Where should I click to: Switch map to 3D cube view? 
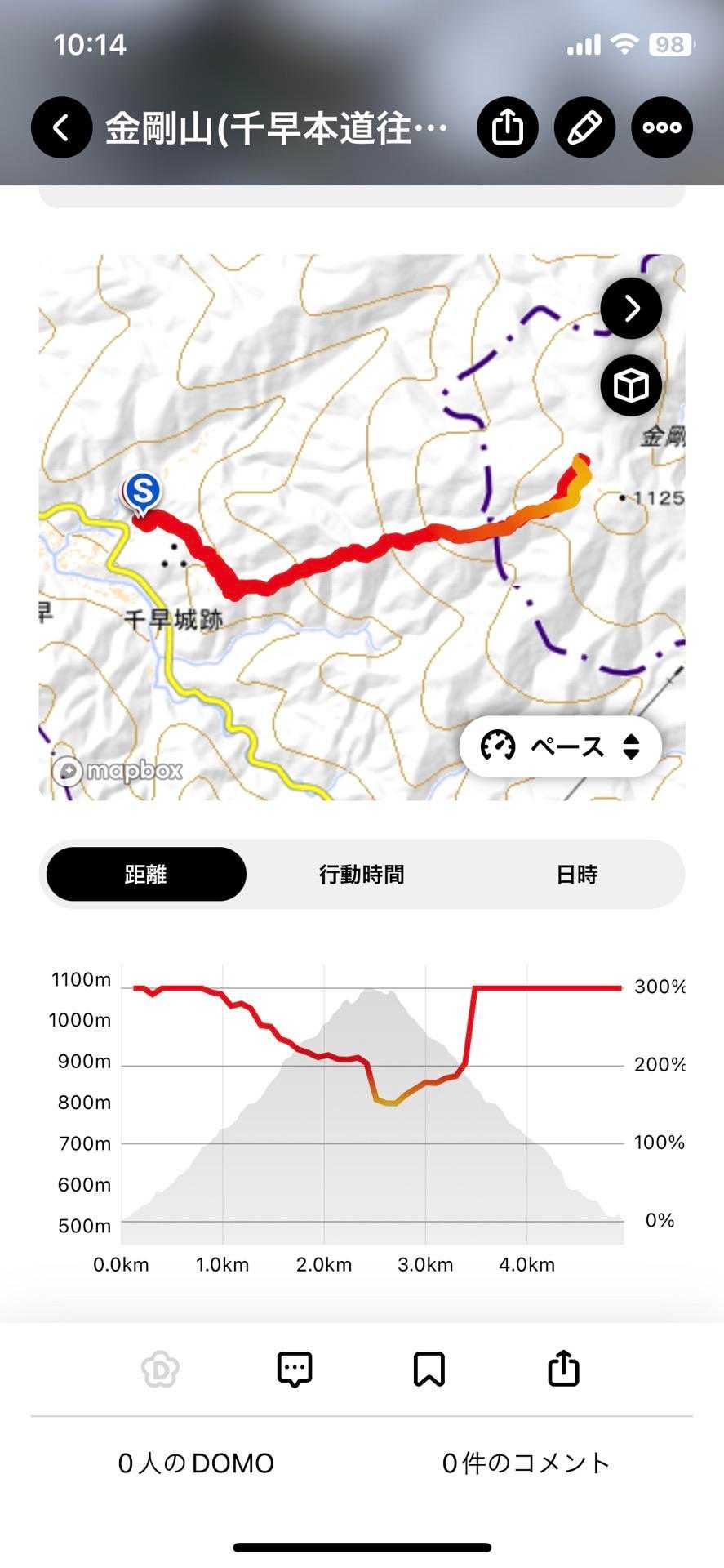tap(631, 385)
